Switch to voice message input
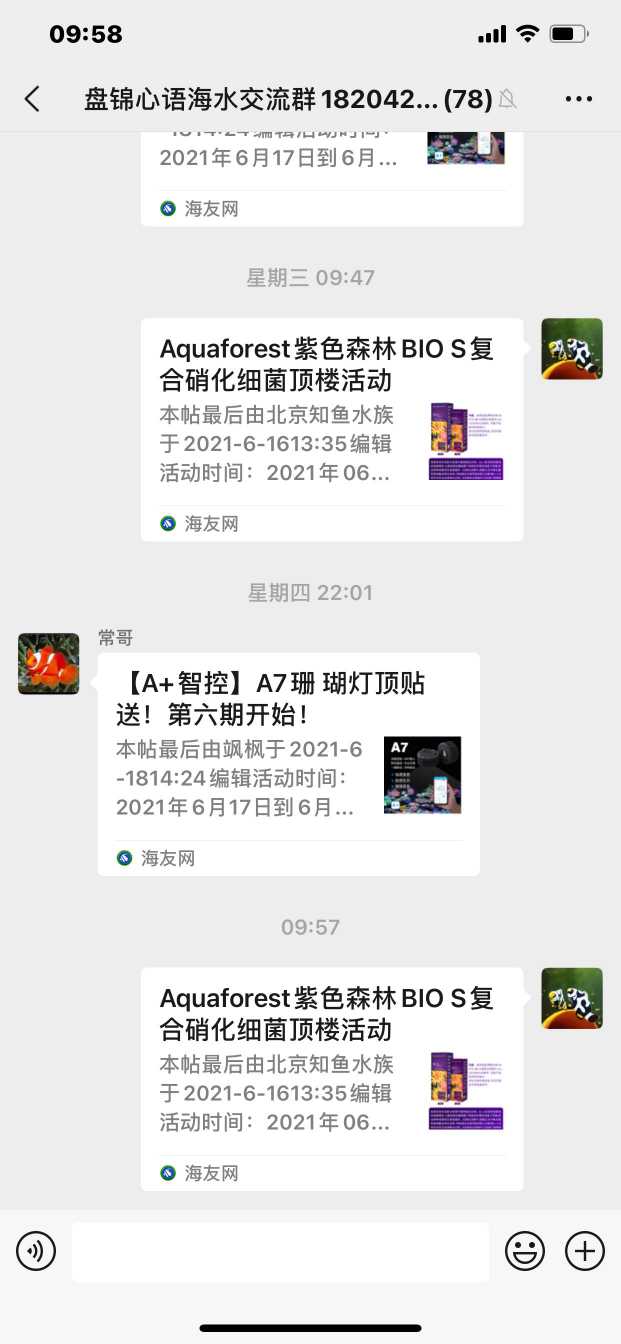Image resolution: width=621 pixels, height=1344 pixels. [36, 1251]
